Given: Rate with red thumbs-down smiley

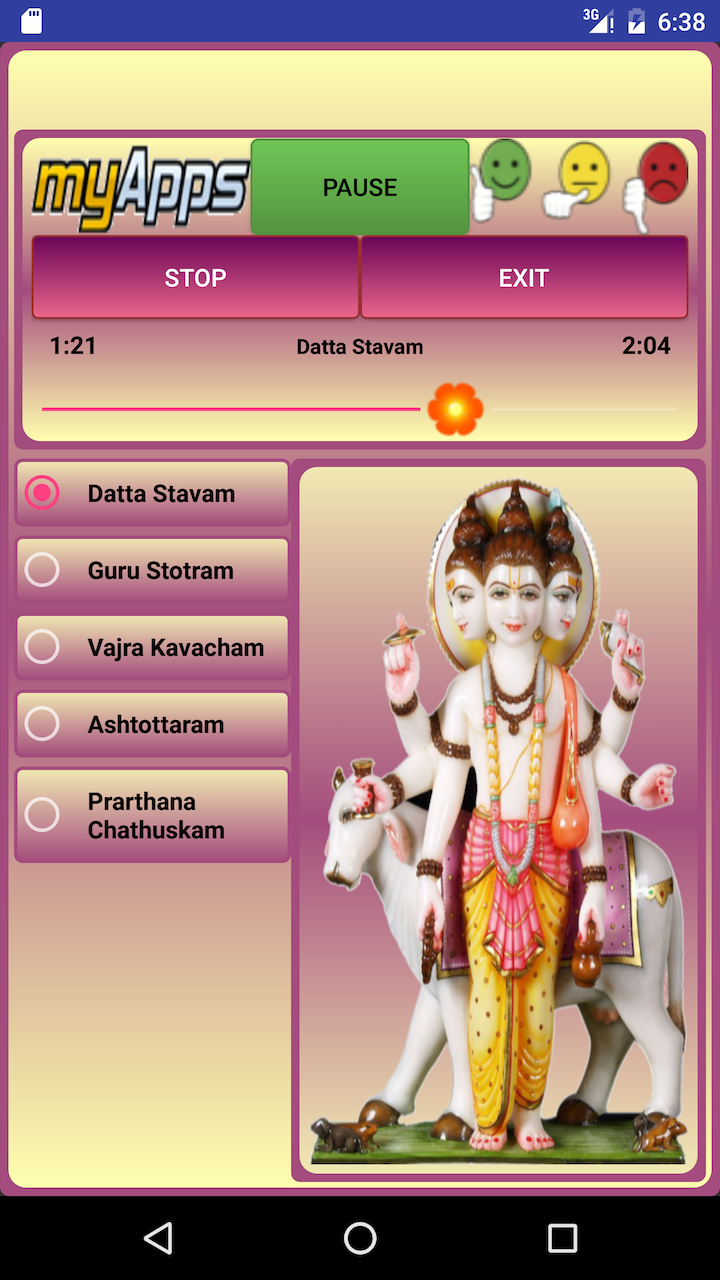Looking at the screenshot, I should pos(658,181).
